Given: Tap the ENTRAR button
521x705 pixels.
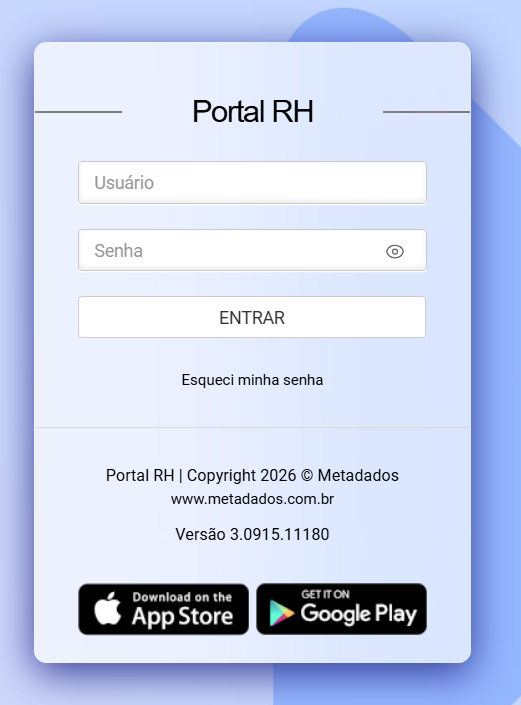Looking at the screenshot, I should pyautogui.click(x=252, y=317).
